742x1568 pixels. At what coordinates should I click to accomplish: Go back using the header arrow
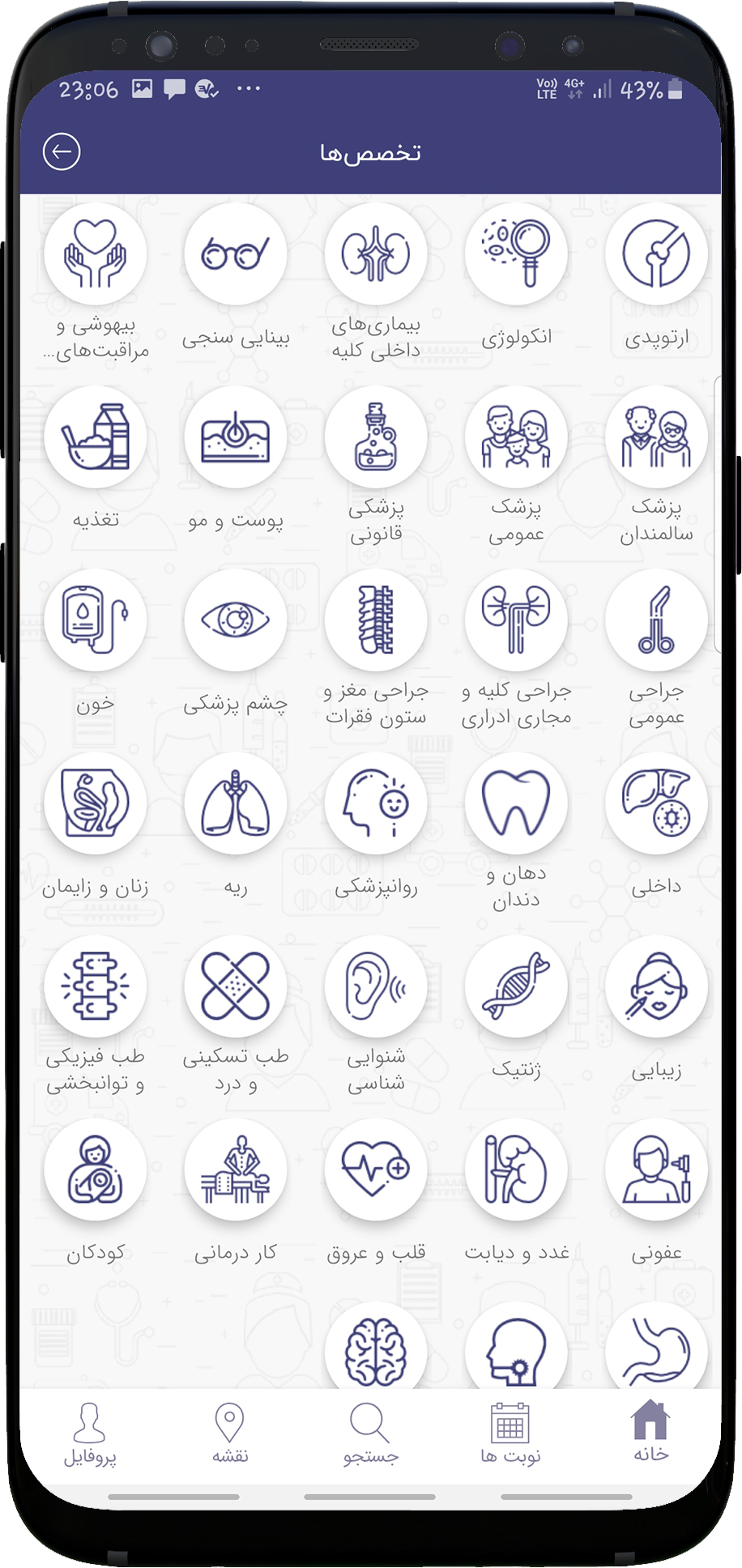pyautogui.click(x=62, y=151)
